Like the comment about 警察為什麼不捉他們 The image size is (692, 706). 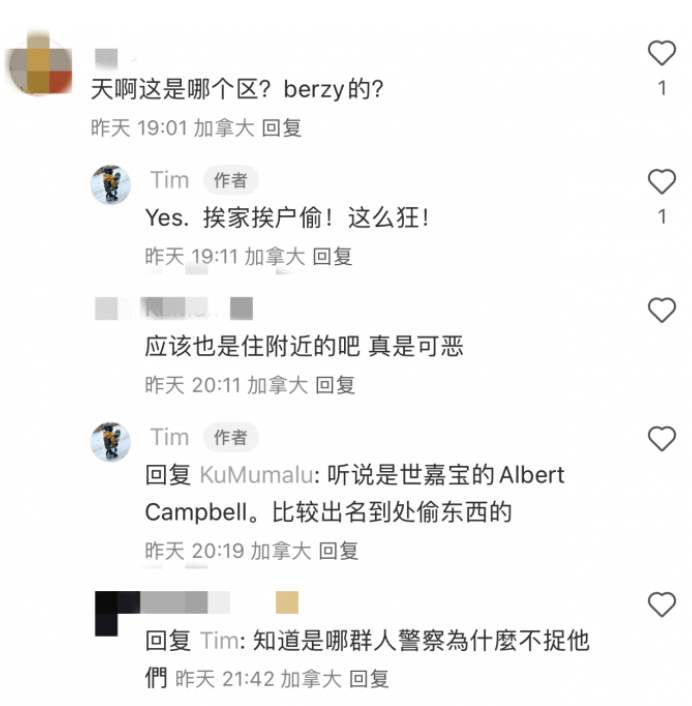[x=662, y=603]
